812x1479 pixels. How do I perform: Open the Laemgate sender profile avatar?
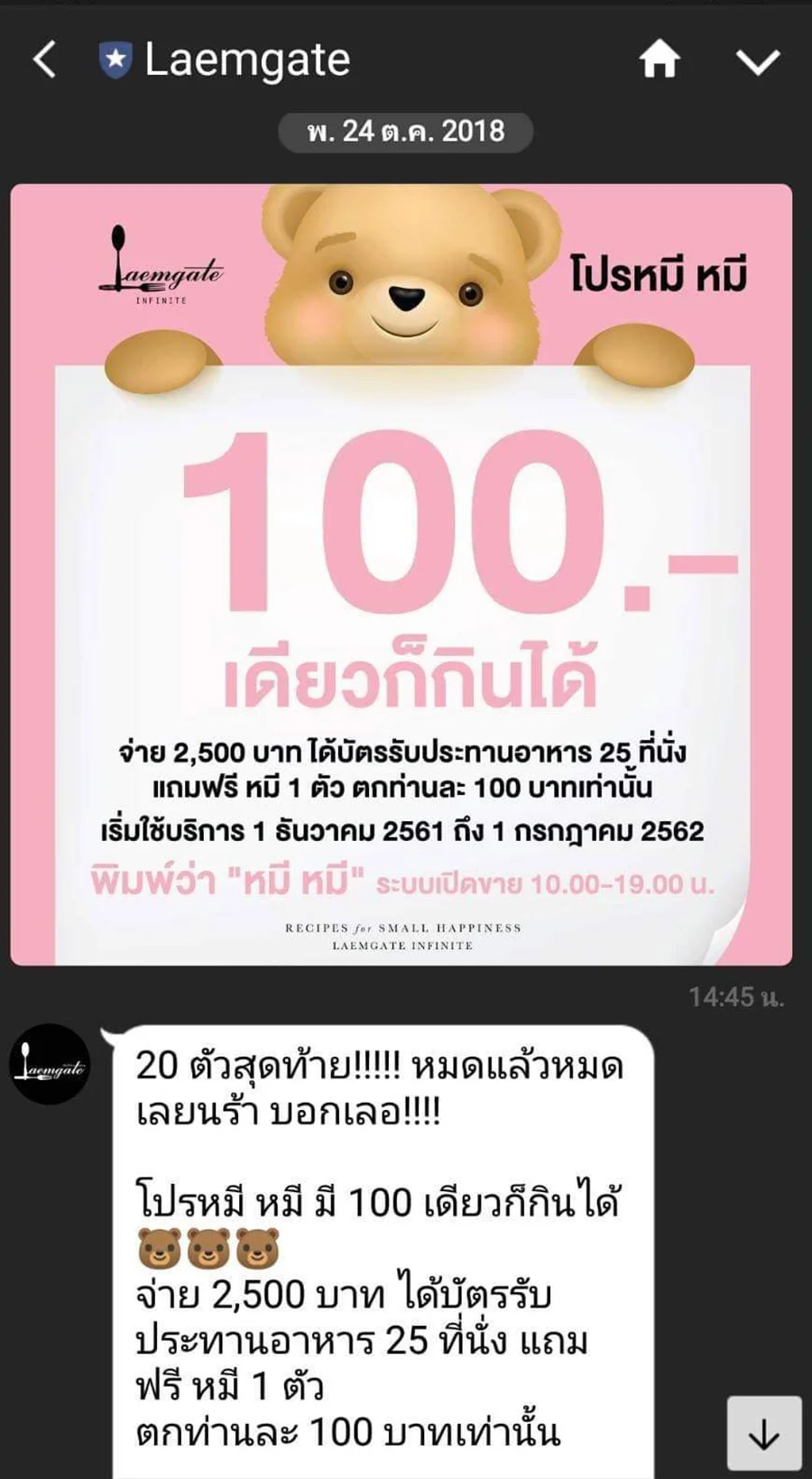click(x=51, y=1064)
